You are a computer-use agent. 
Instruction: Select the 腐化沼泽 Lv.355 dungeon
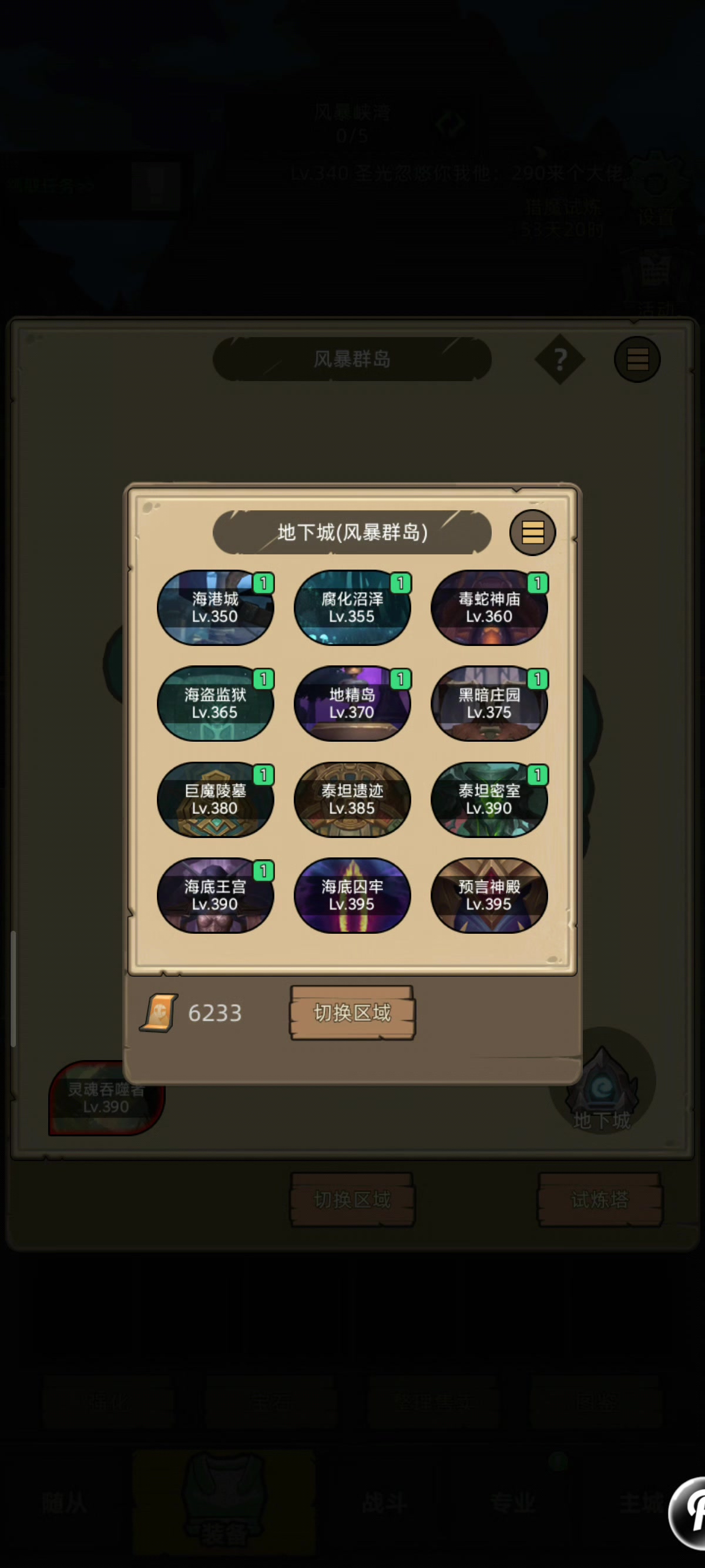click(x=352, y=607)
